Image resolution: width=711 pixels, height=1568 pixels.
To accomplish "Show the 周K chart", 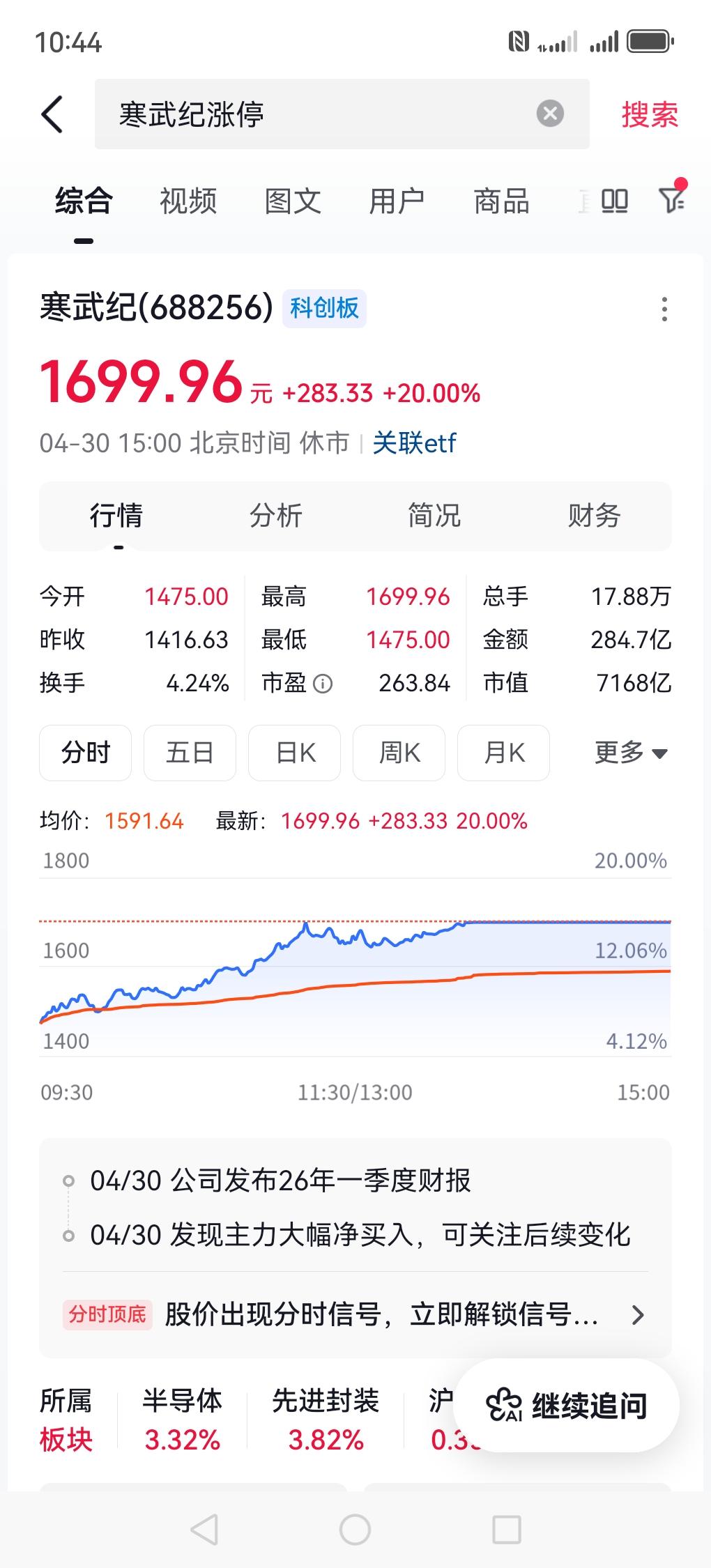I will click(399, 753).
